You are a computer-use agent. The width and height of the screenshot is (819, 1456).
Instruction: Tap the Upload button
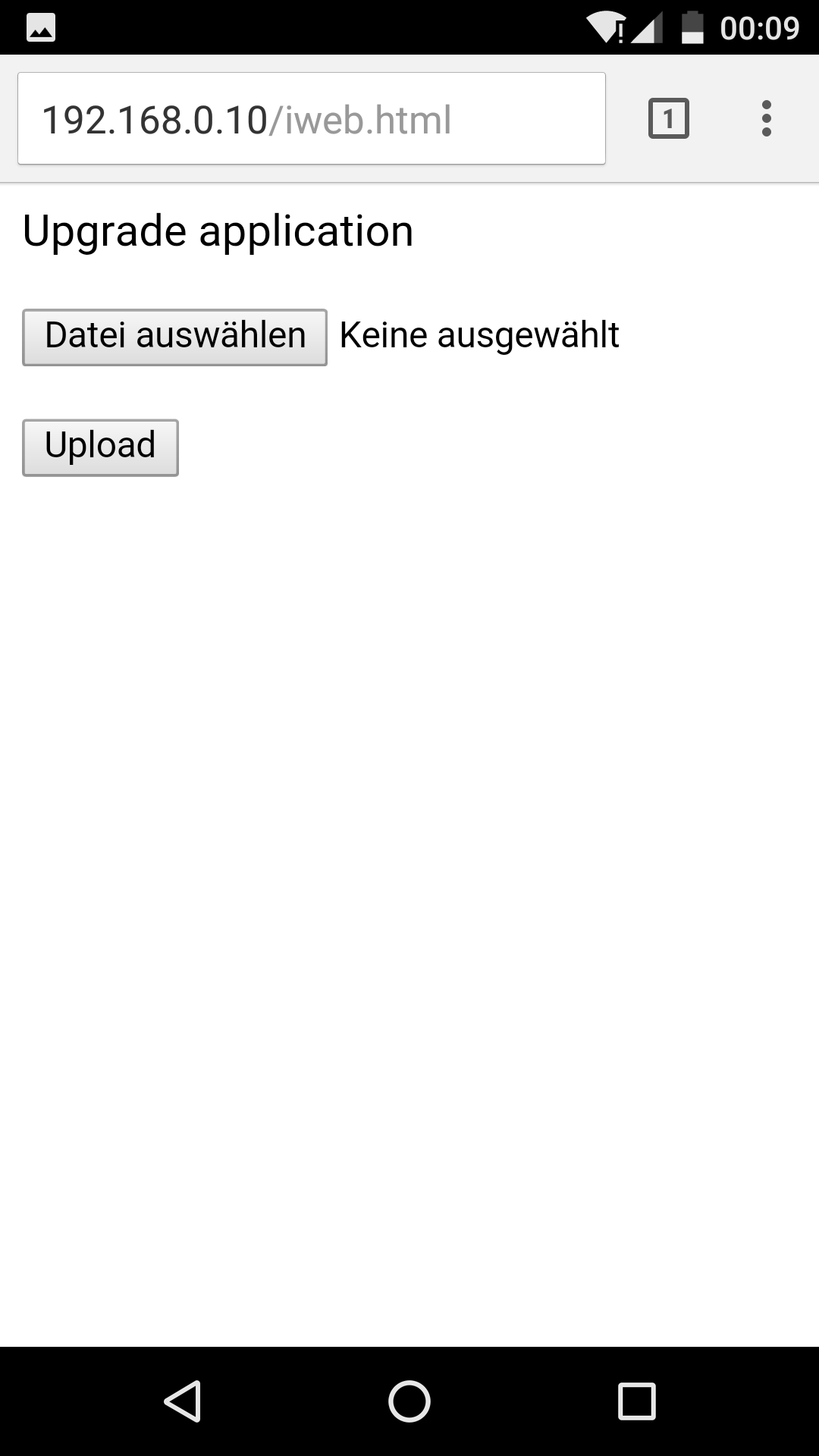(100, 447)
